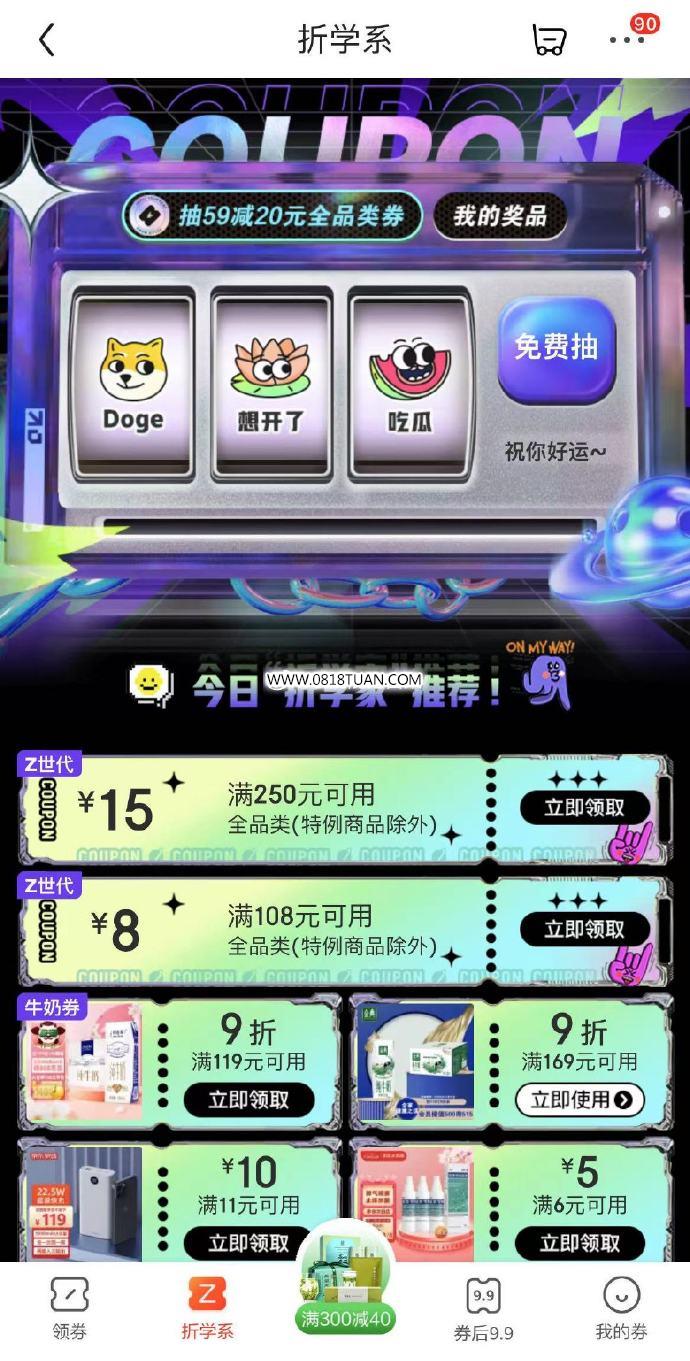Go back using the top-left arrow

pyautogui.click(x=46, y=40)
